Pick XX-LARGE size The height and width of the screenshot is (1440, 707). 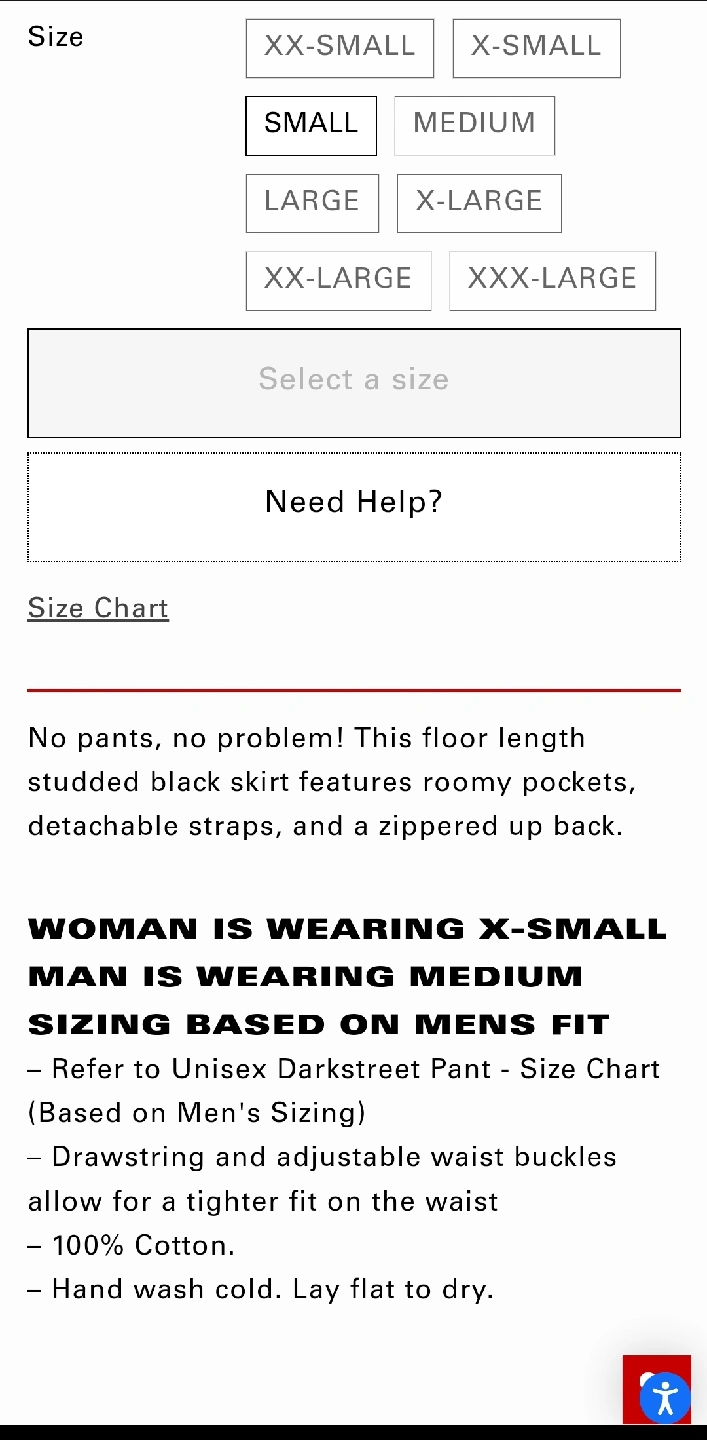(x=339, y=281)
